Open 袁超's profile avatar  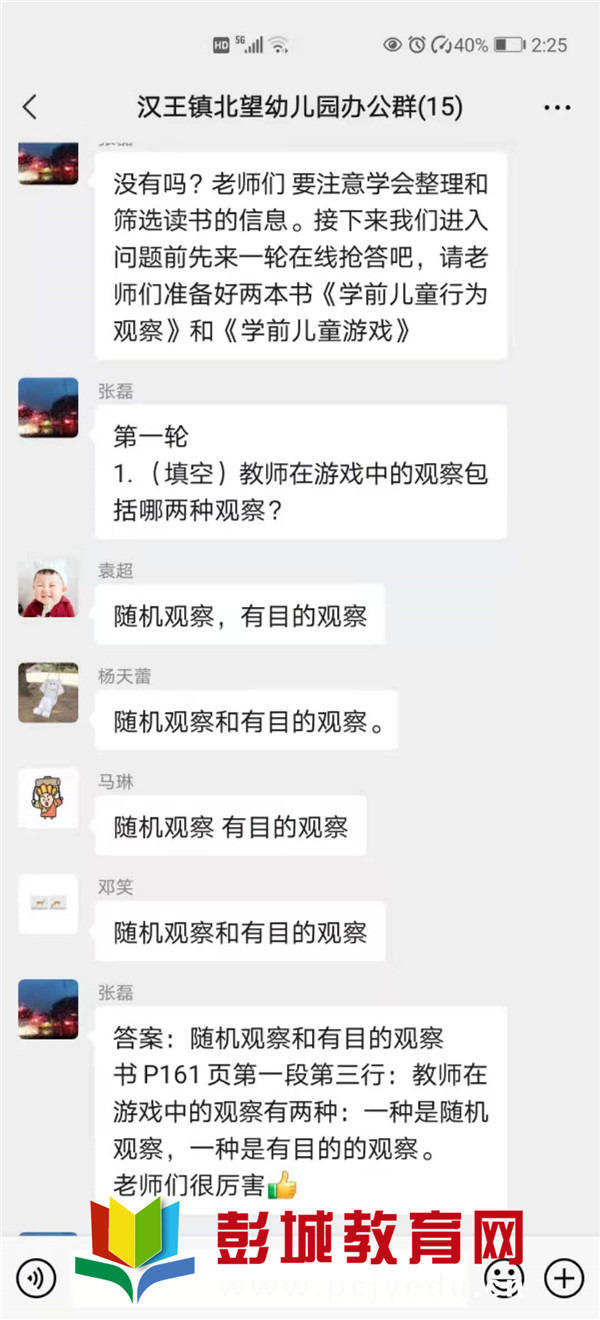click(x=48, y=589)
